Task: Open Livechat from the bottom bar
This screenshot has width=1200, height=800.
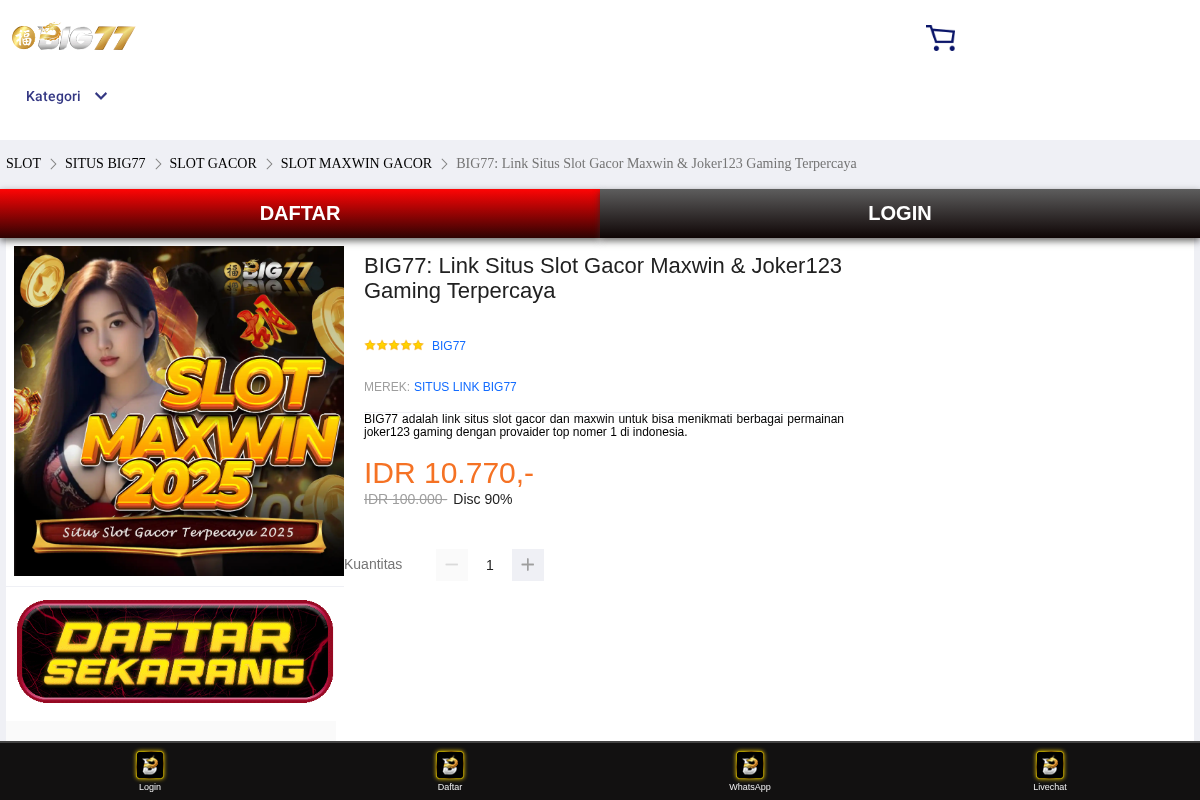Action: 1050,770
